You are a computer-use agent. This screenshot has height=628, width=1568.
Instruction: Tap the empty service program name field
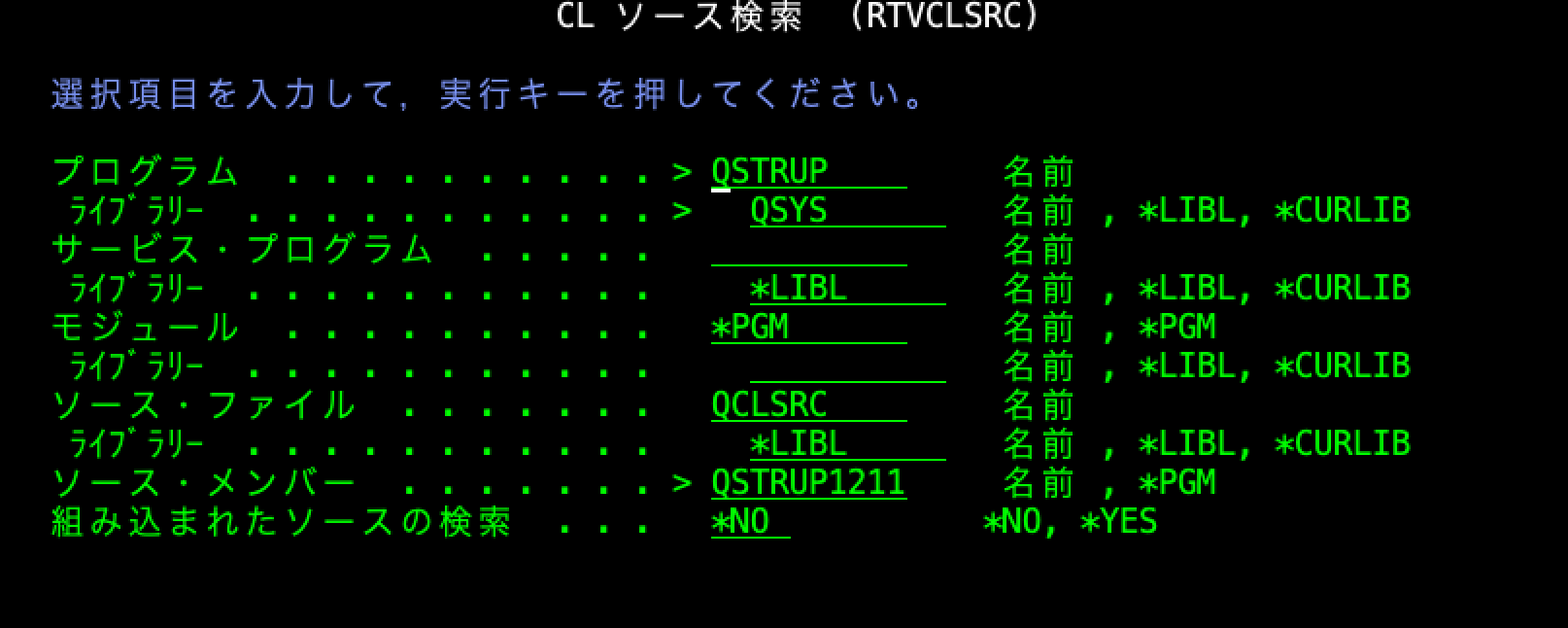point(807,250)
